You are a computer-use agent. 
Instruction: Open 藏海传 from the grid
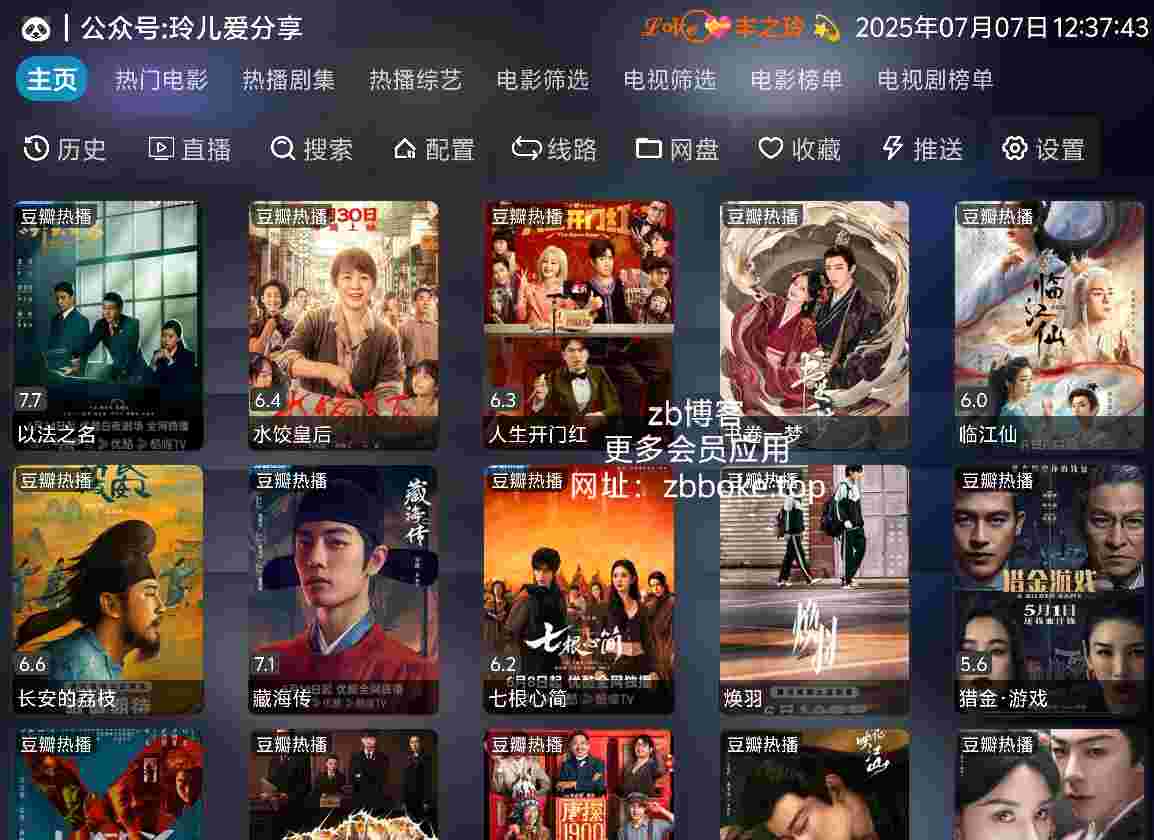coord(343,589)
